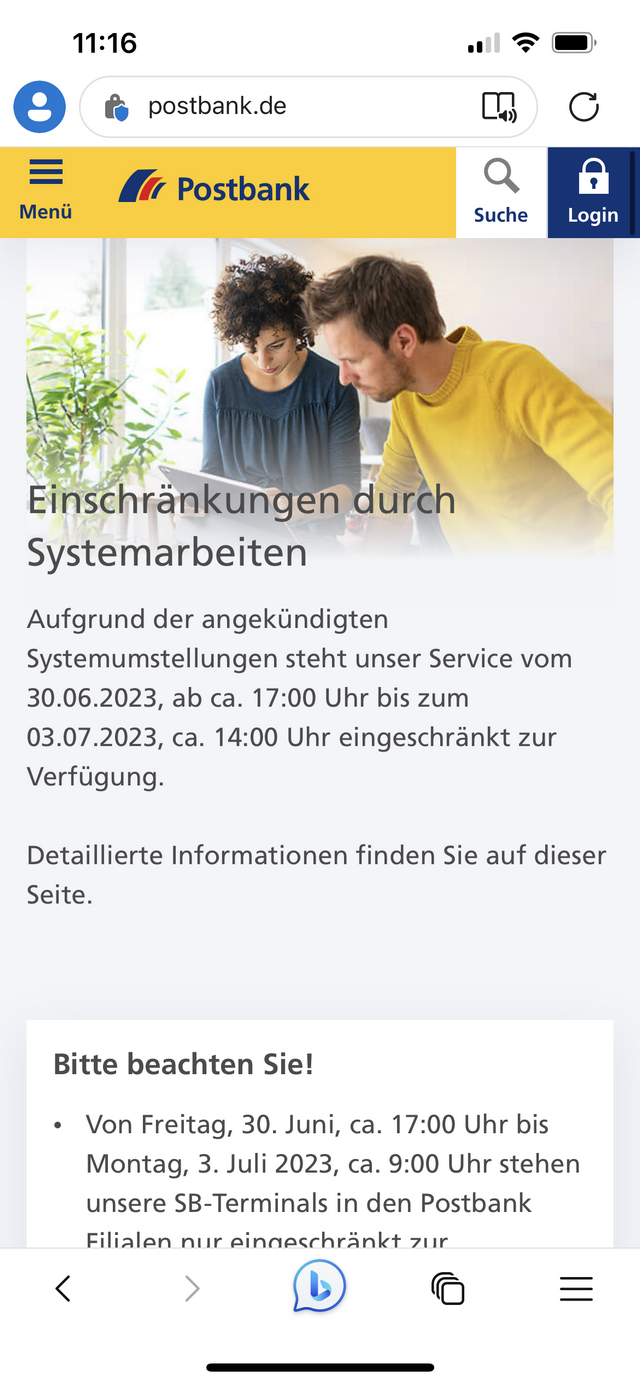640x1385 pixels.
Task: Open the read aloud reader icon
Action: click(x=499, y=107)
